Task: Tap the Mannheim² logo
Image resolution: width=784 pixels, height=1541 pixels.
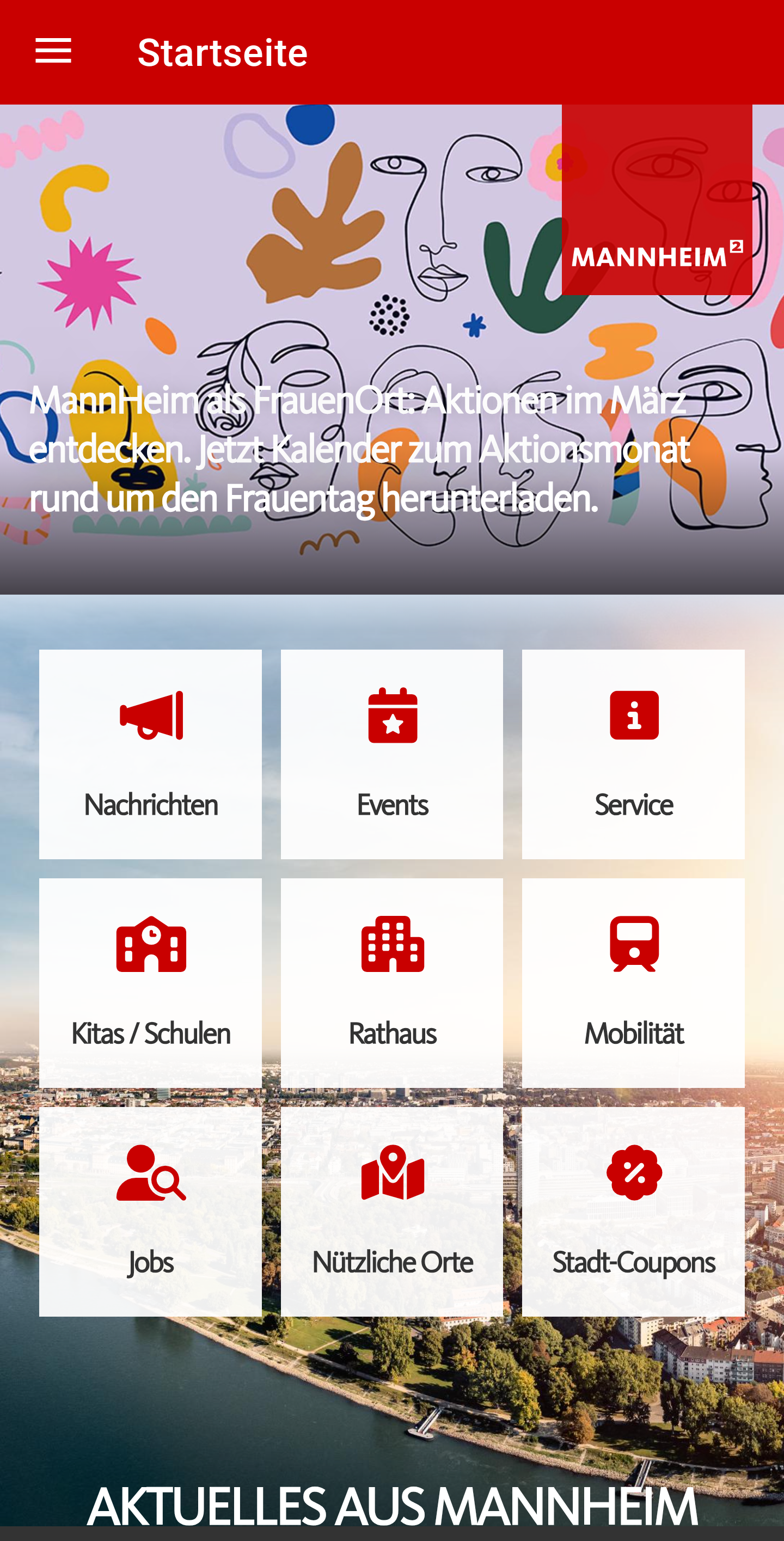Action: coord(656,257)
